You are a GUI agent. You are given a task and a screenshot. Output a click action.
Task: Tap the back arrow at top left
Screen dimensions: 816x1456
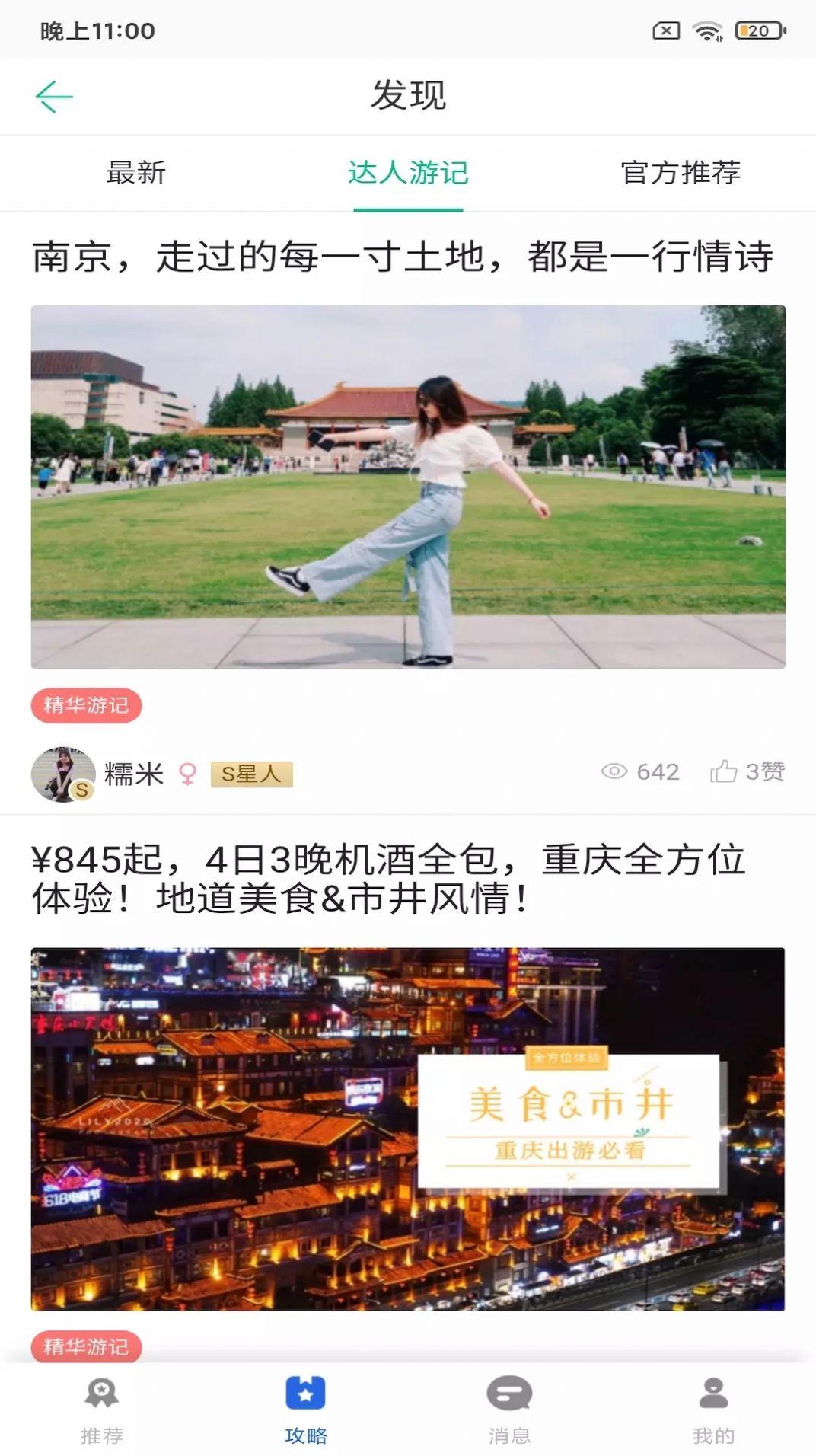pyautogui.click(x=53, y=96)
